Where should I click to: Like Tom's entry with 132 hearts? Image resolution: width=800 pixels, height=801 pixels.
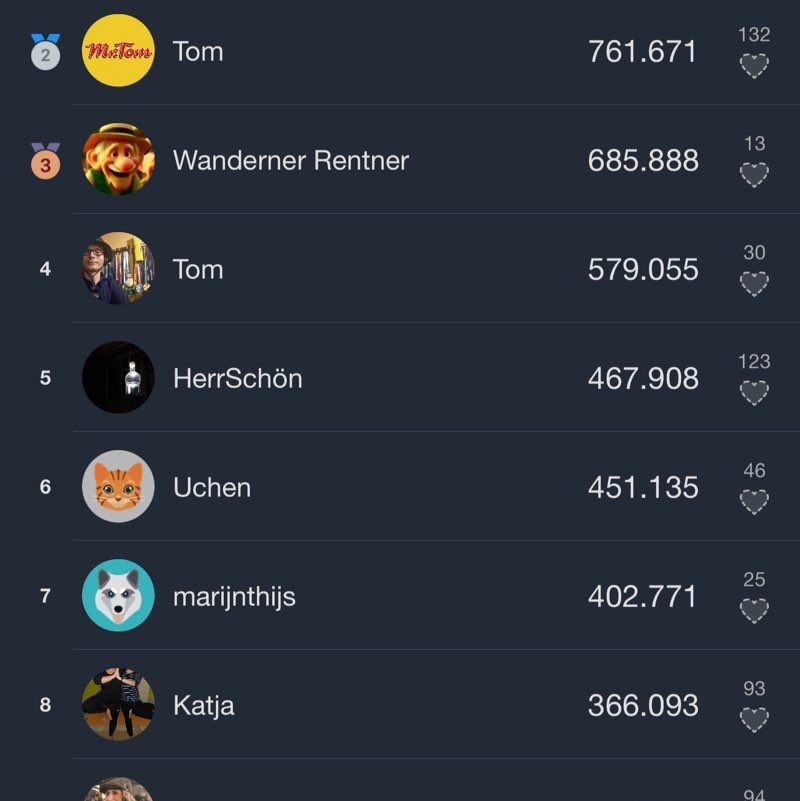click(756, 65)
